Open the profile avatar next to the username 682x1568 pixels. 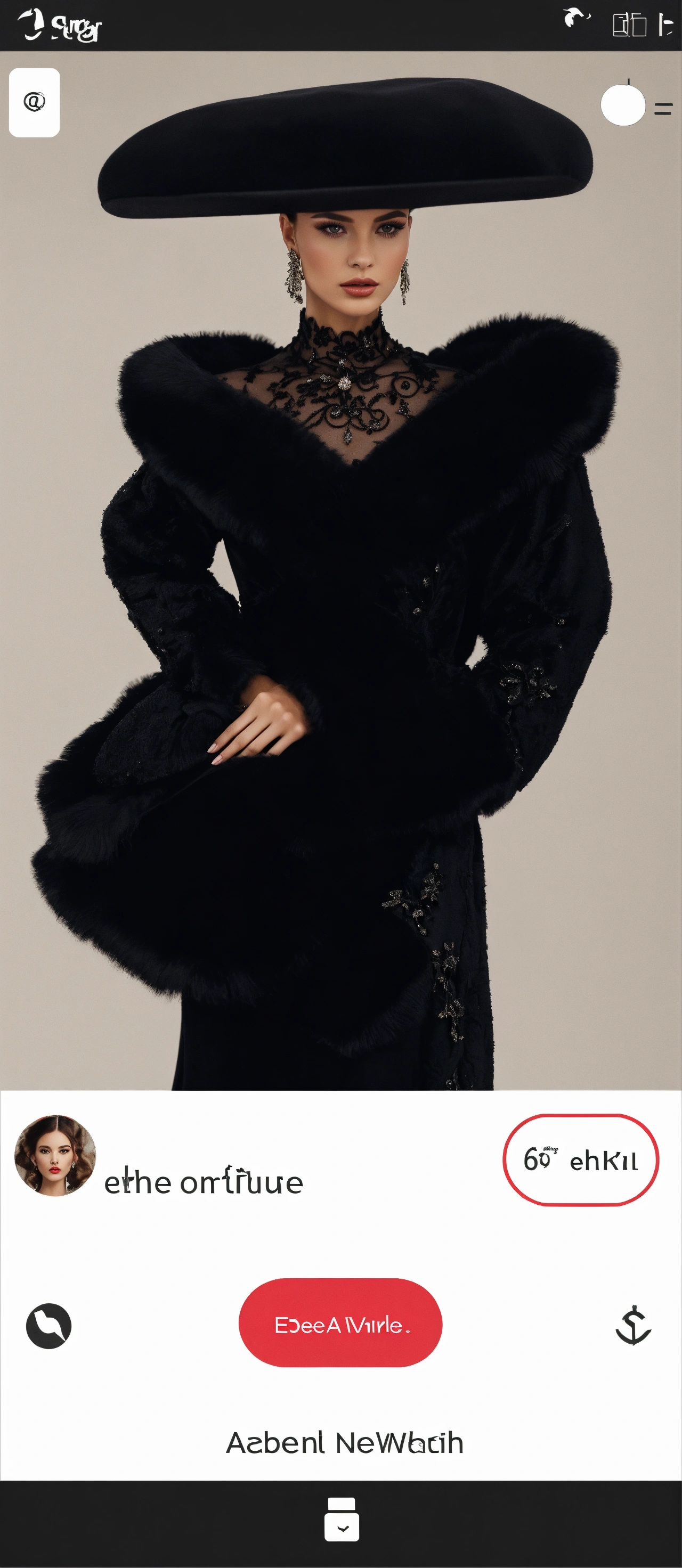click(x=55, y=1155)
